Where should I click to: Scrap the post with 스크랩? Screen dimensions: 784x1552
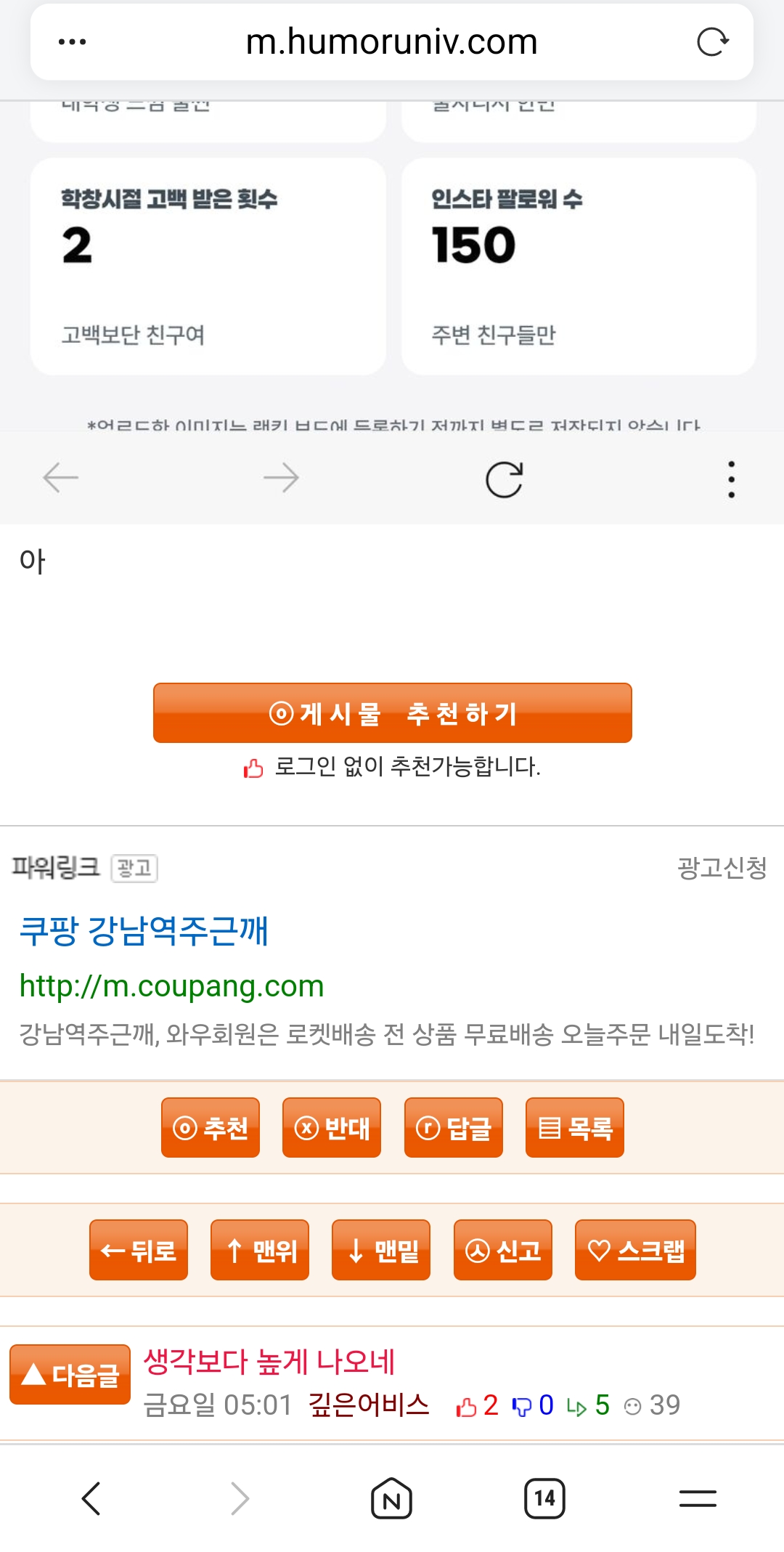pyautogui.click(x=635, y=1250)
